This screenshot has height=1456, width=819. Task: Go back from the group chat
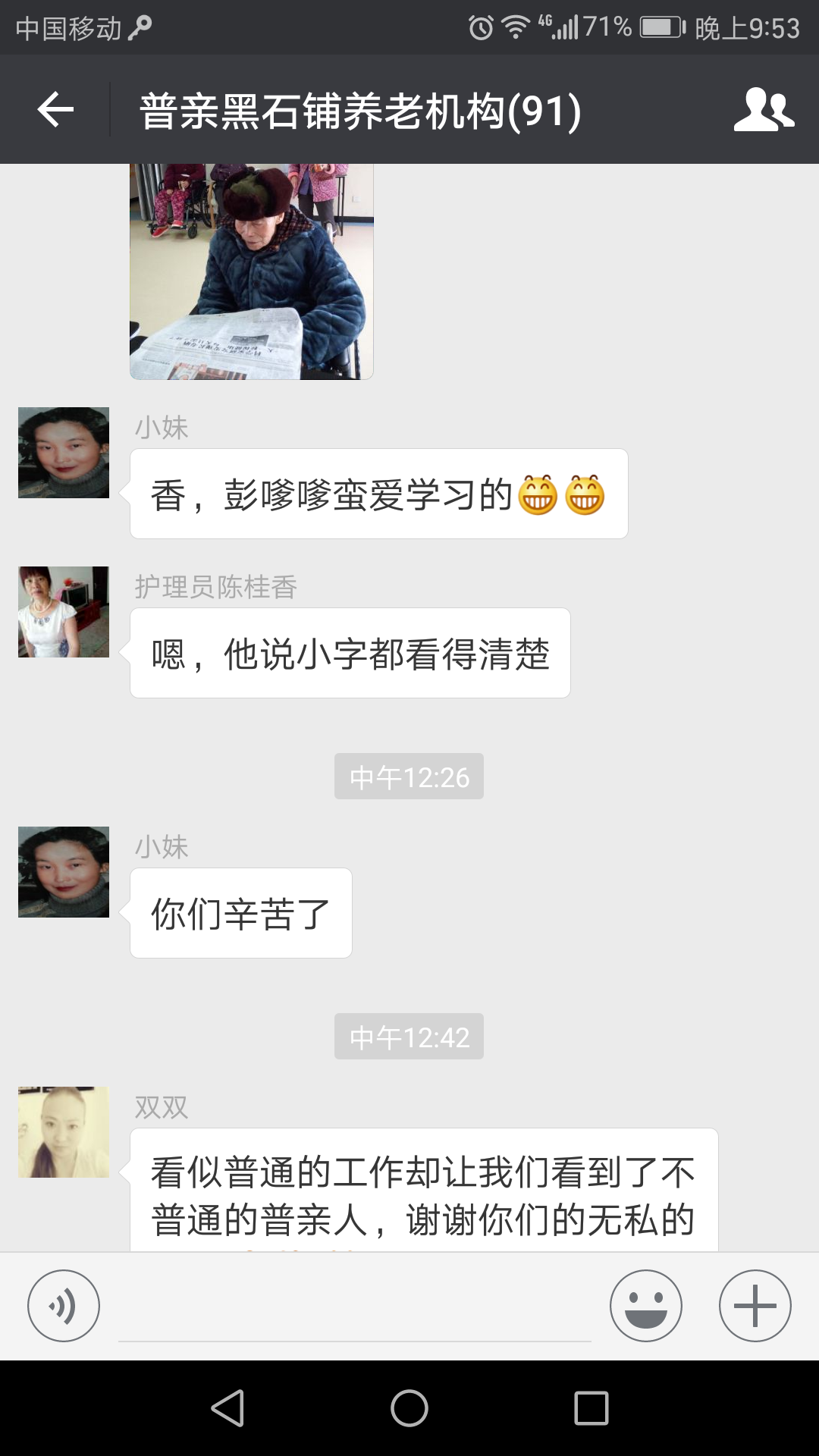[55, 110]
